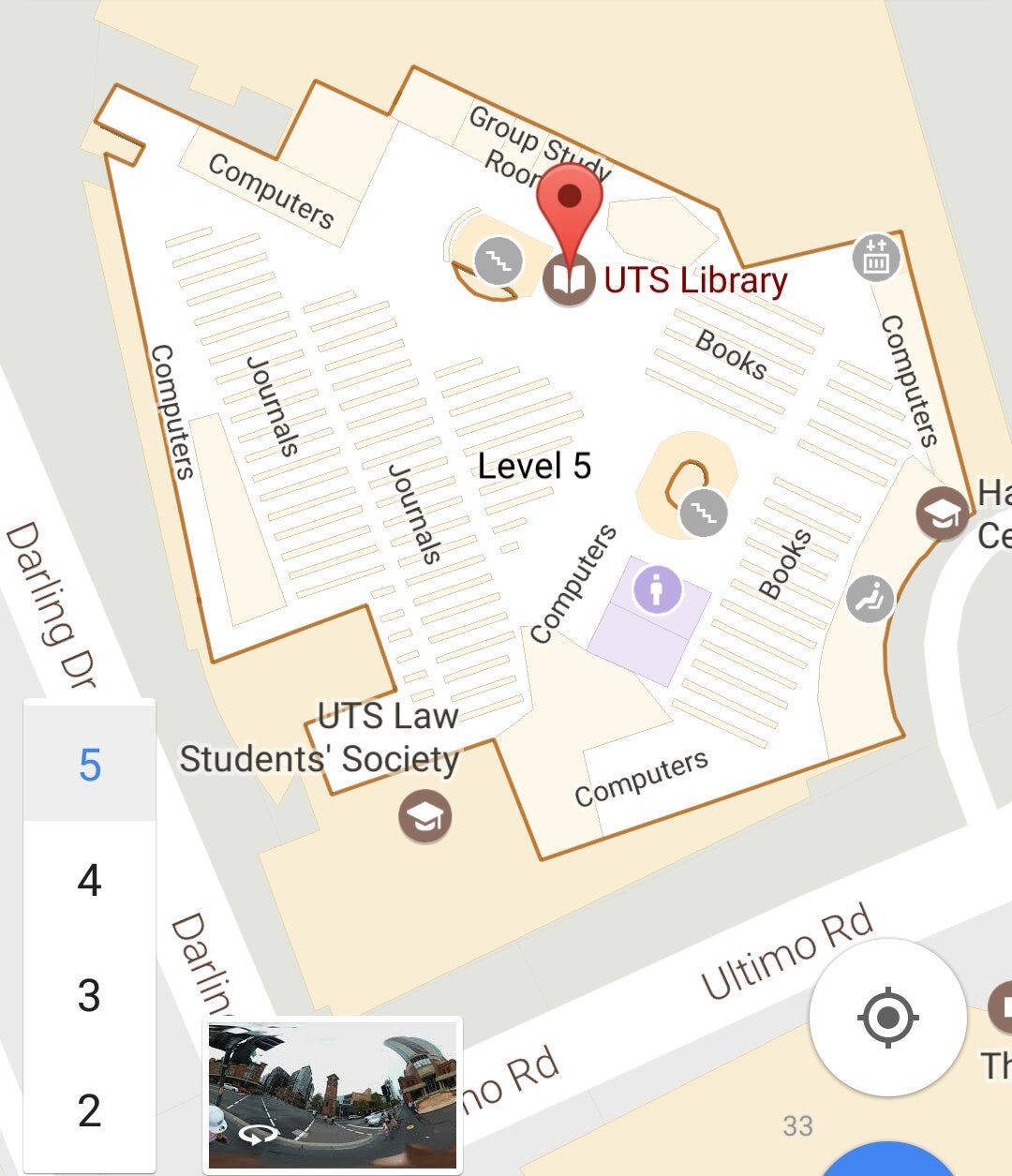Tap the restroom icon on map
1012x1176 pixels.
(657, 589)
